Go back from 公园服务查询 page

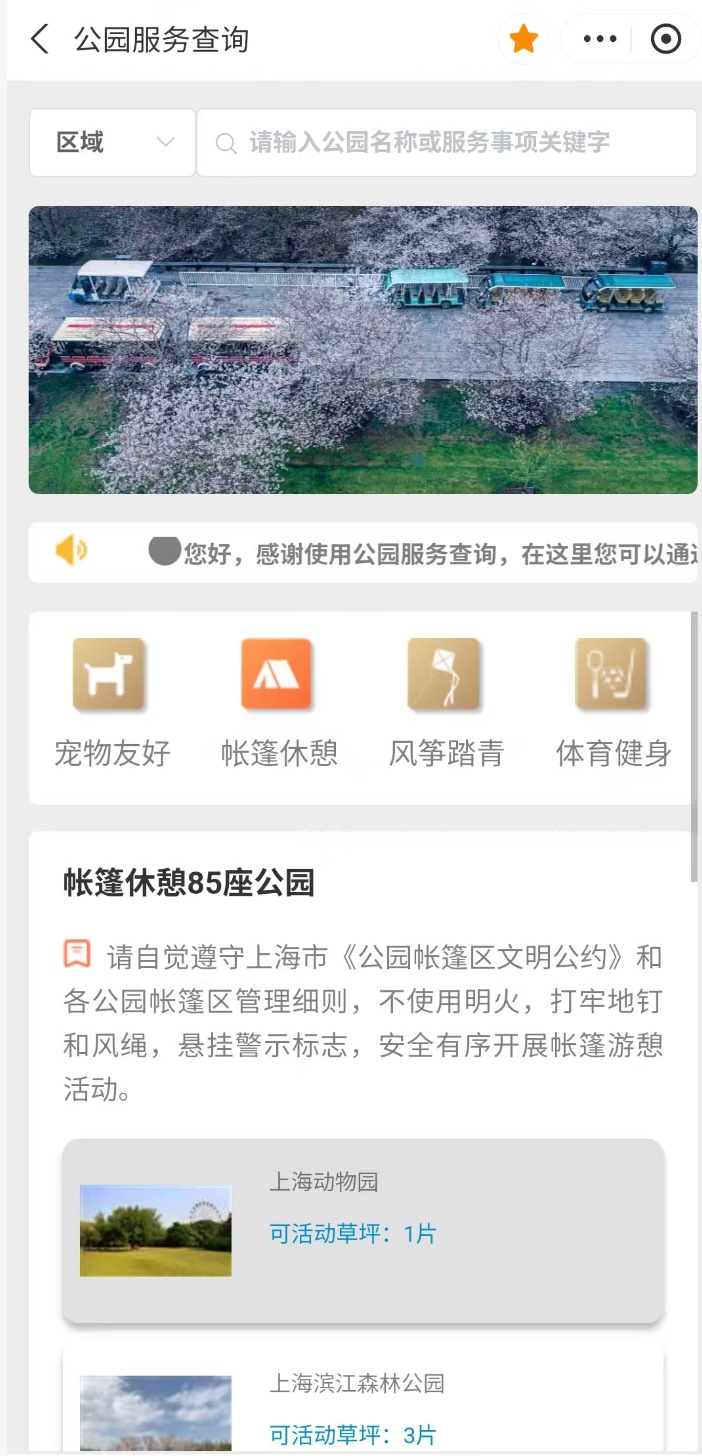(40, 40)
